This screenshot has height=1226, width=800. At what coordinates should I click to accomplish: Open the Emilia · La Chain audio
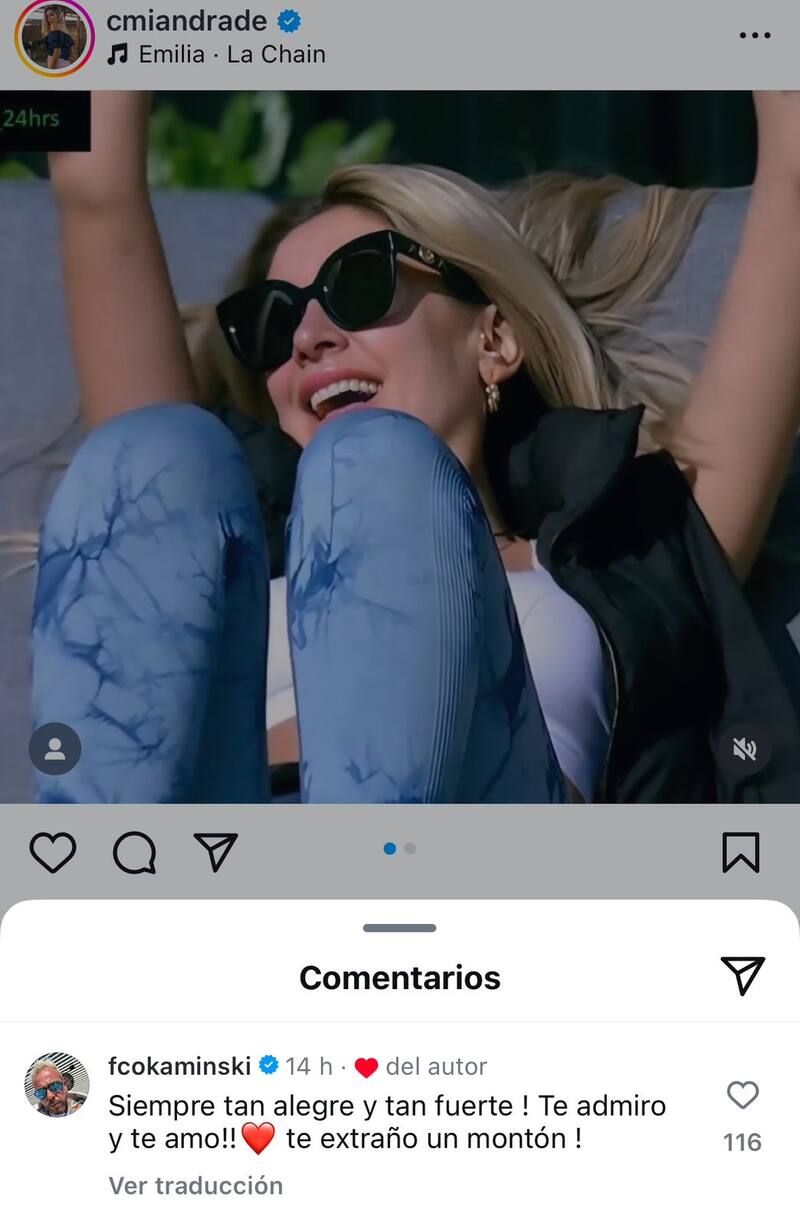231,54
